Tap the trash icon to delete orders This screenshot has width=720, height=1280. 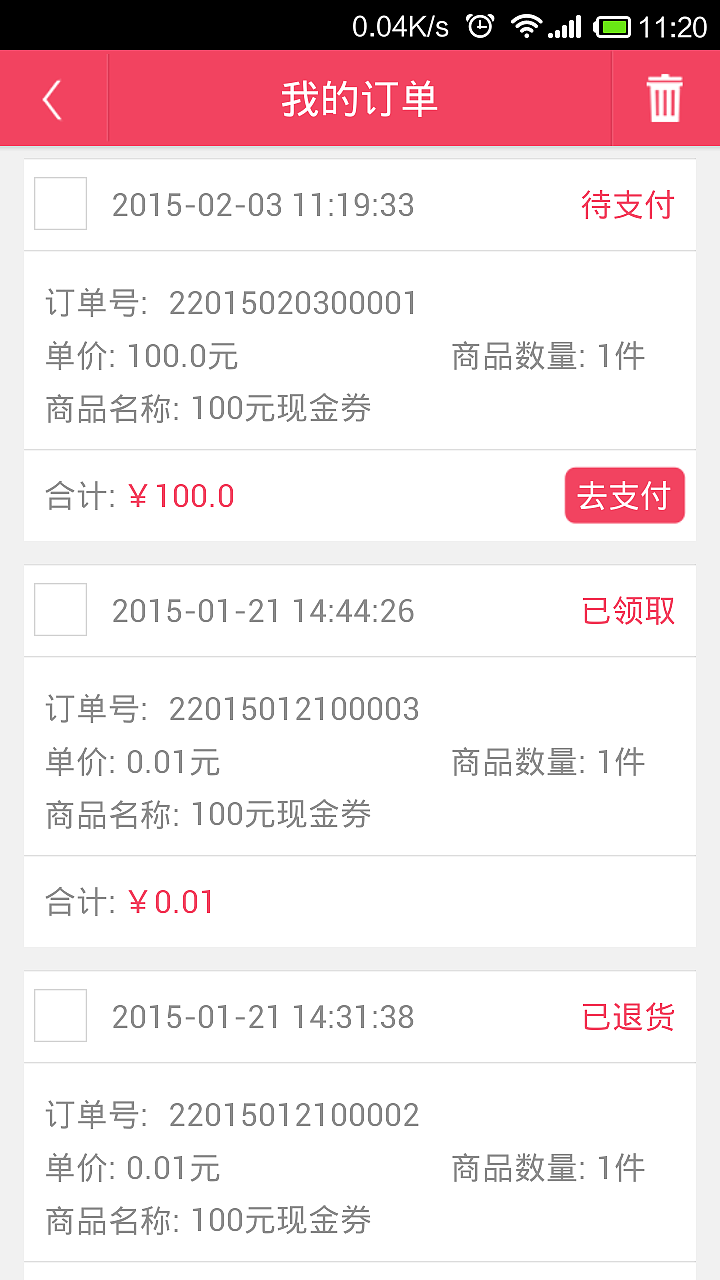tap(665, 99)
